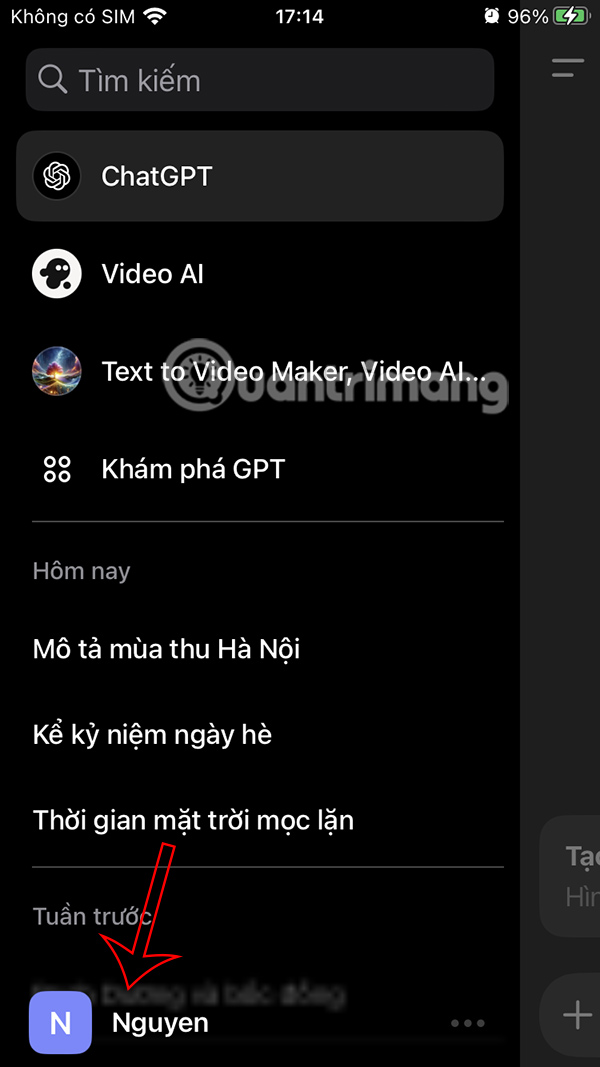Open chat Kể kỷ niệm ngày hè
Screen dimensions: 600x1067
click(x=152, y=735)
